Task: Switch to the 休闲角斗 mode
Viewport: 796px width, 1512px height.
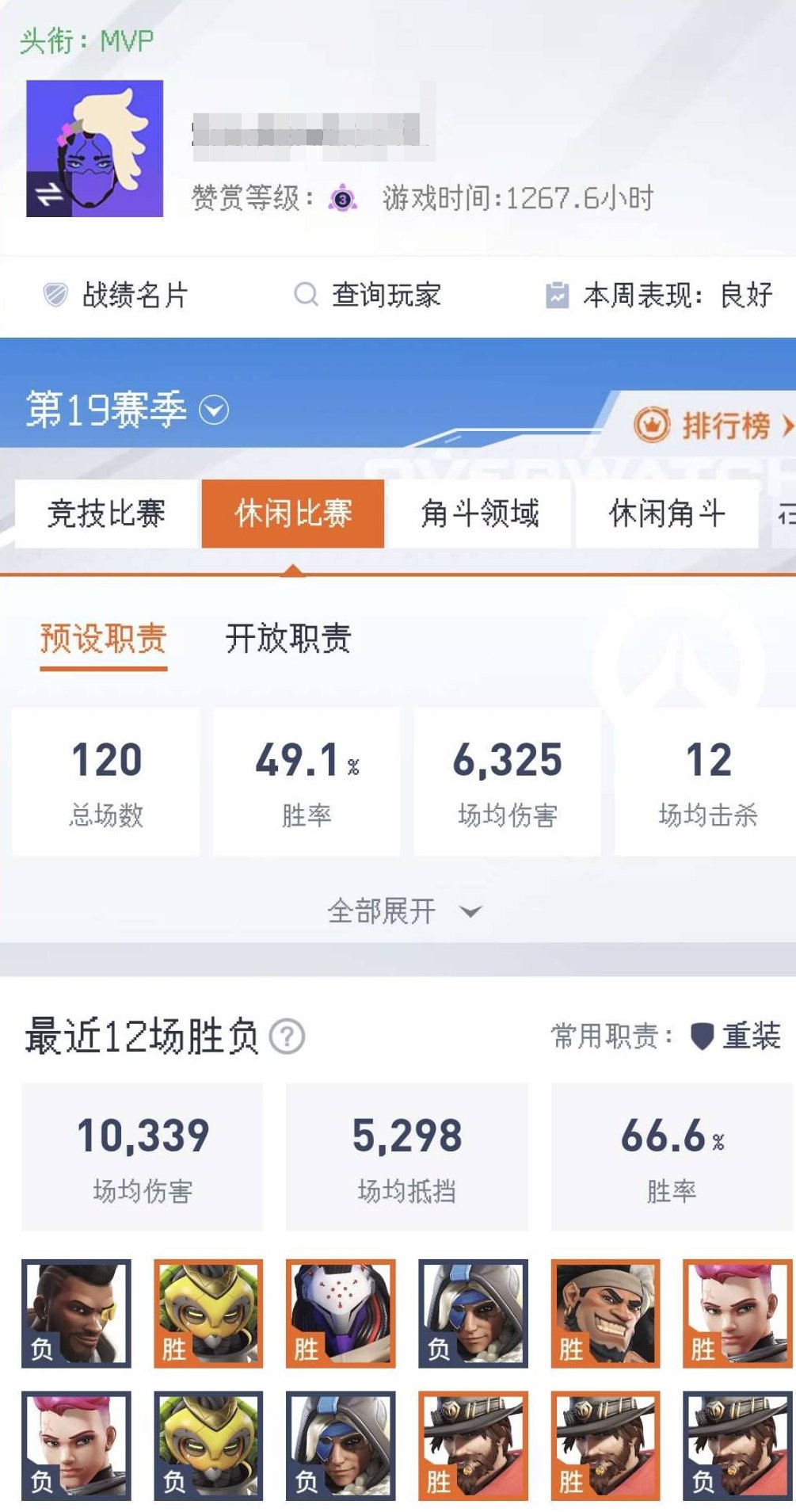Action: [665, 514]
